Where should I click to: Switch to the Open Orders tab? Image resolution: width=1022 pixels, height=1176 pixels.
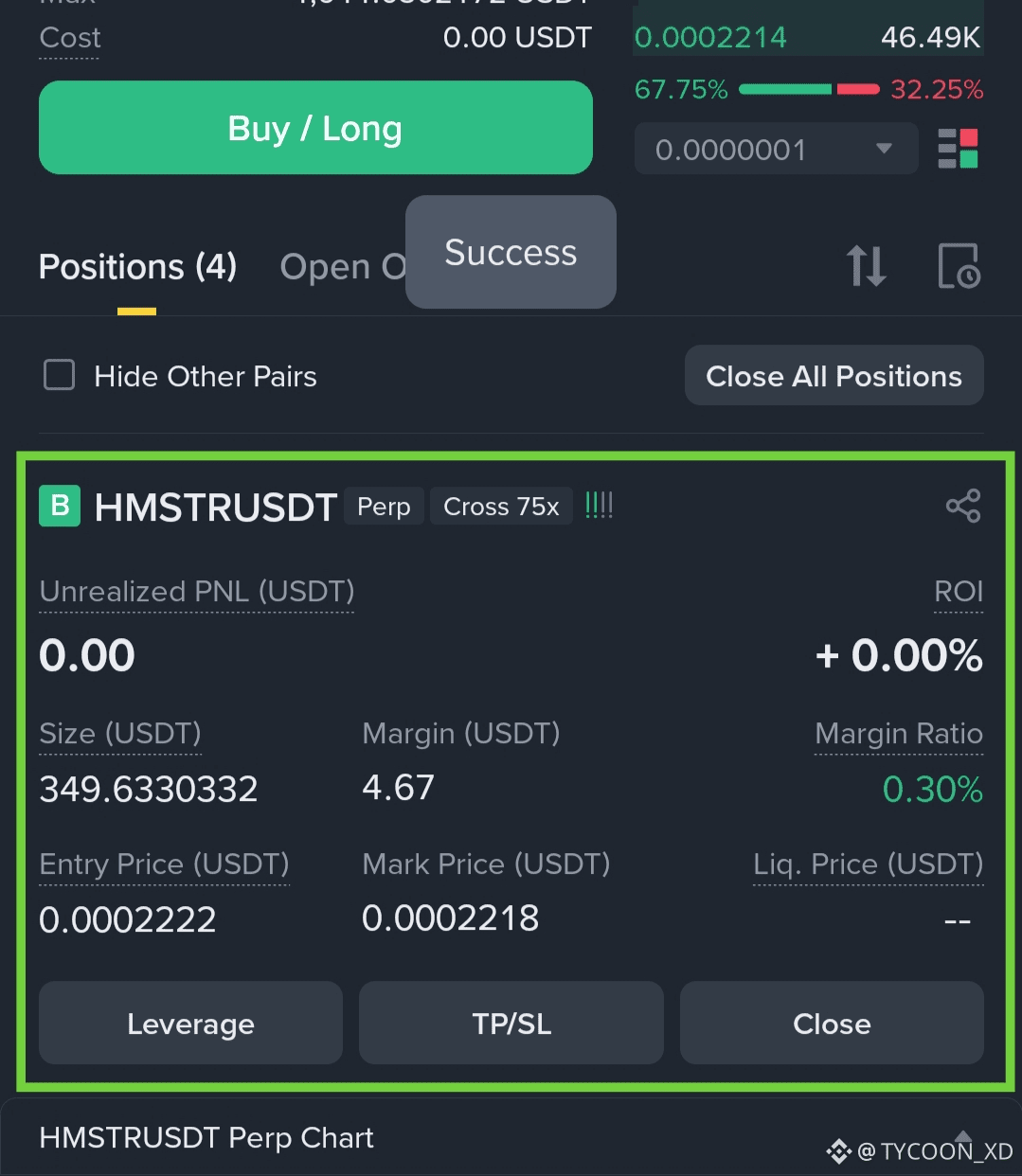(343, 267)
